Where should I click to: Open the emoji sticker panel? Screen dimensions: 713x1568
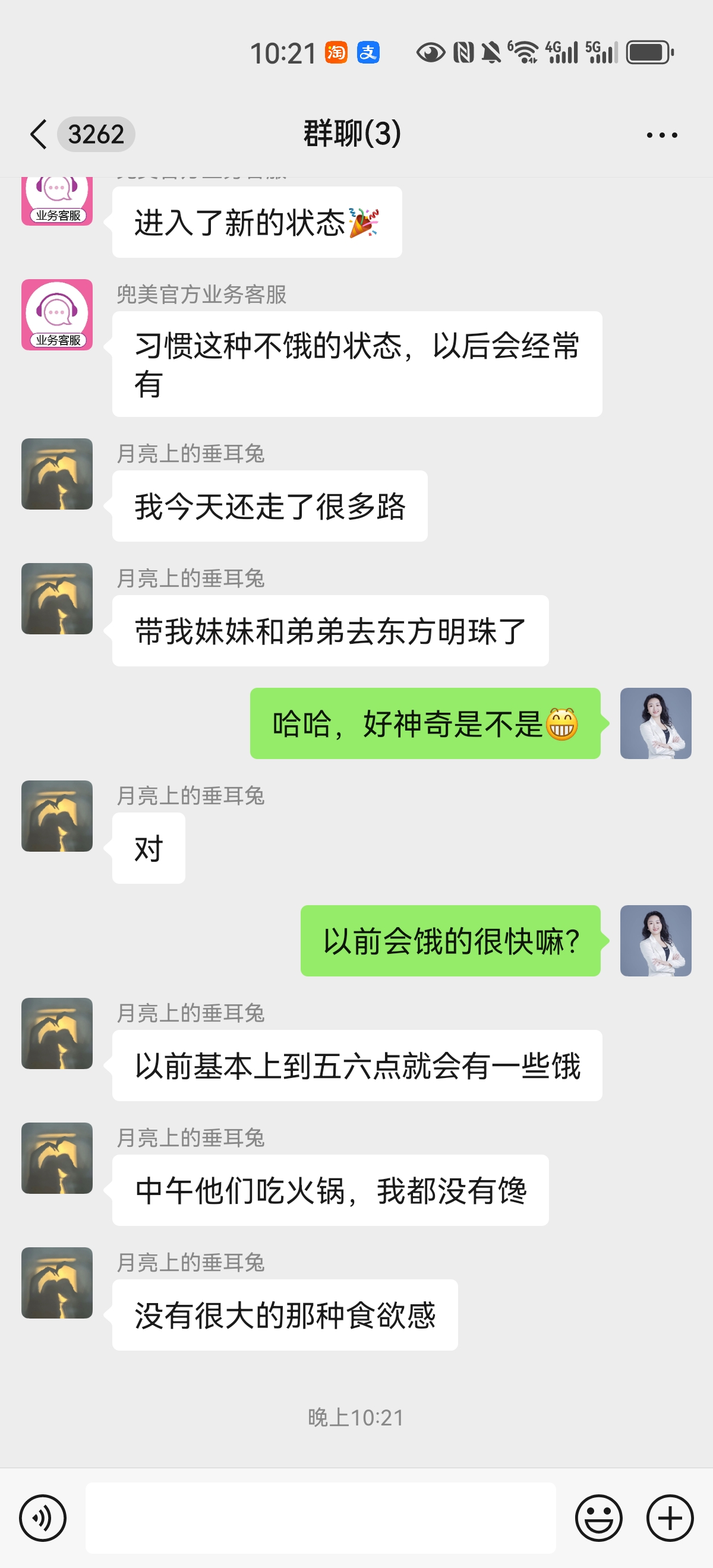598,1518
